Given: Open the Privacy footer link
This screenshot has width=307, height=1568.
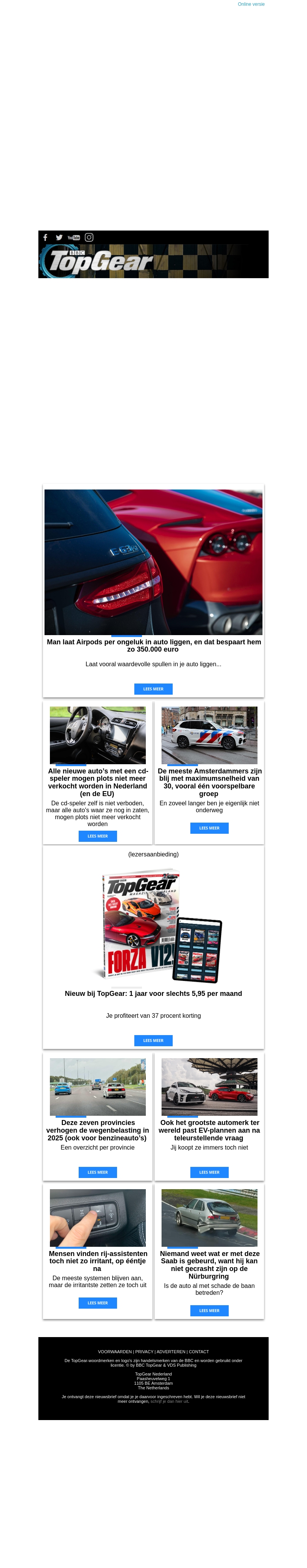Looking at the screenshot, I should pos(144,1352).
